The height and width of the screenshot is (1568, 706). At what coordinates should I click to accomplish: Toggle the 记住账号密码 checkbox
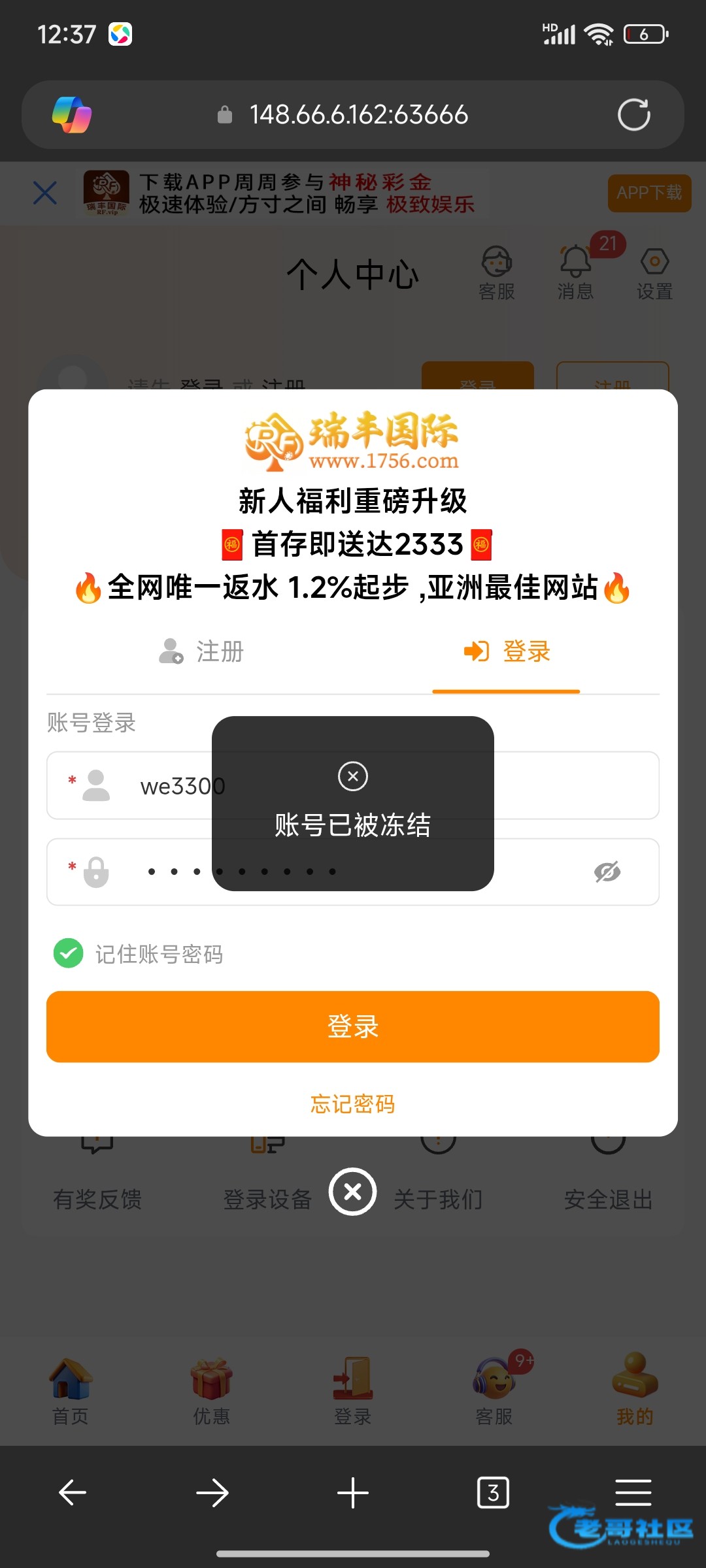pos(69,954)
